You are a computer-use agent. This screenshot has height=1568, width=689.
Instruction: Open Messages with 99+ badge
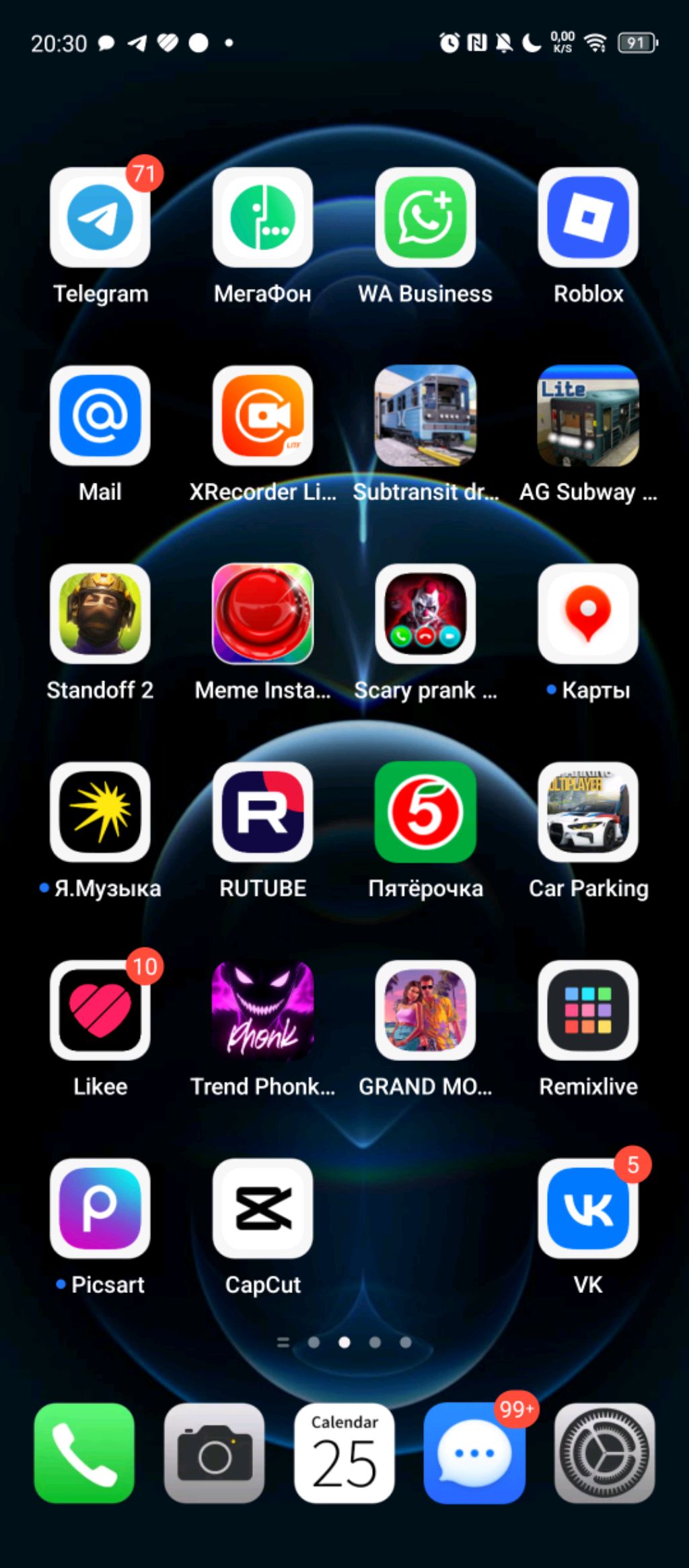[474, 1453]
